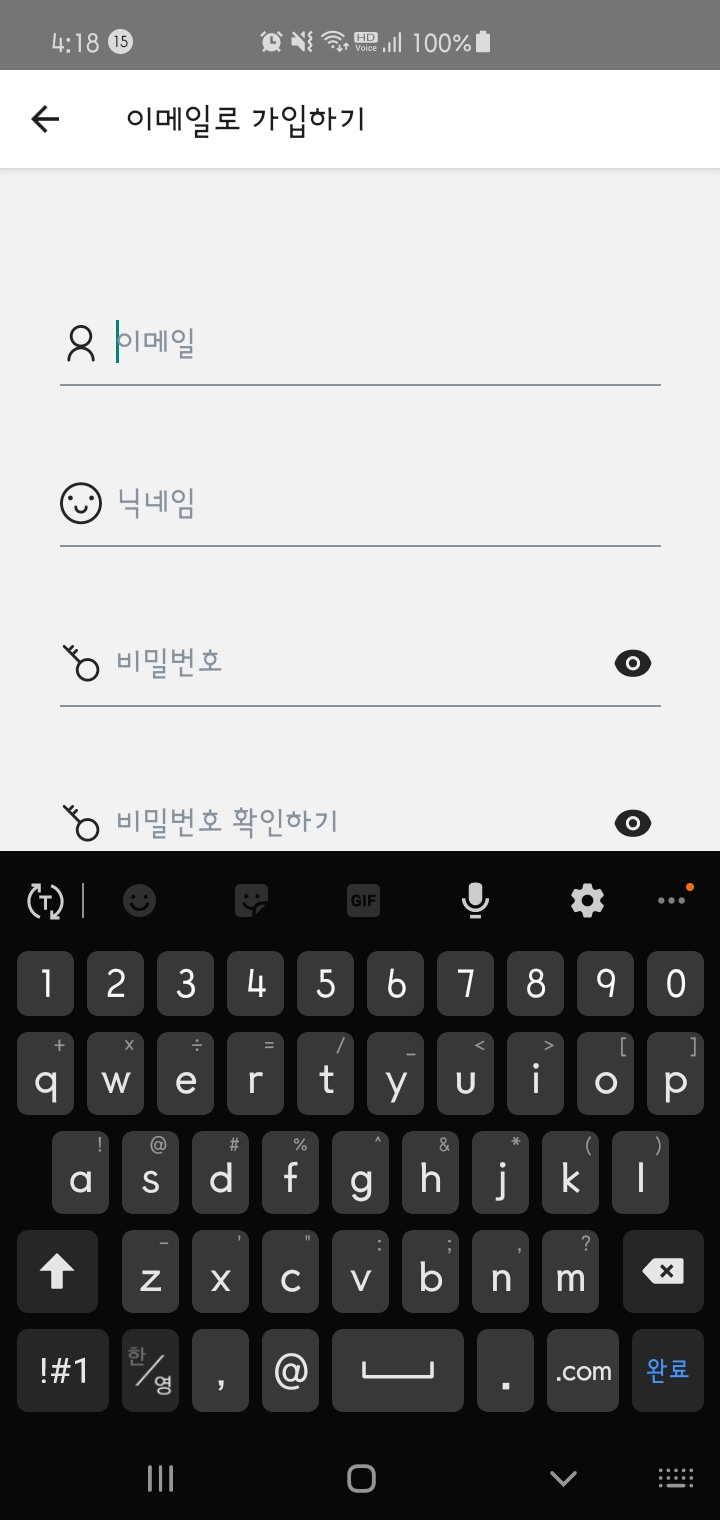Expand more keyboard options via three dots
720x1520 pixels.
click(670, 900)
